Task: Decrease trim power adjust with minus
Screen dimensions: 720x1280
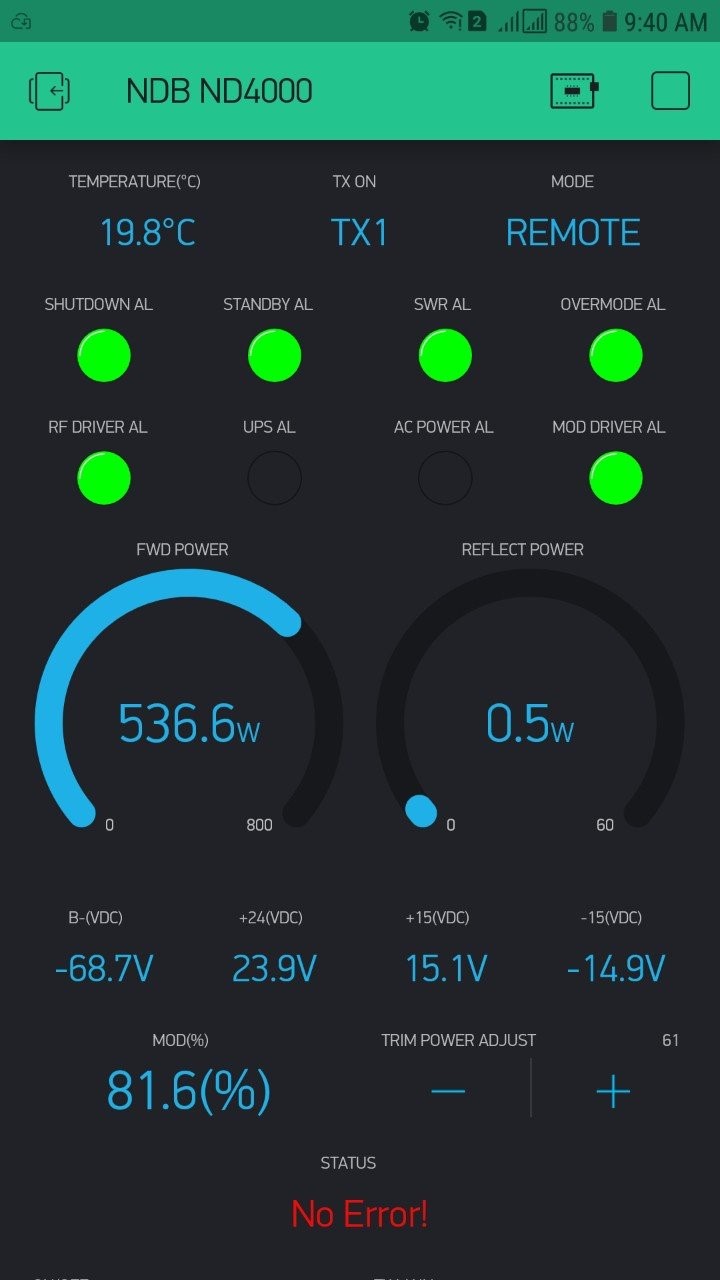Action: pos(448,1090)
